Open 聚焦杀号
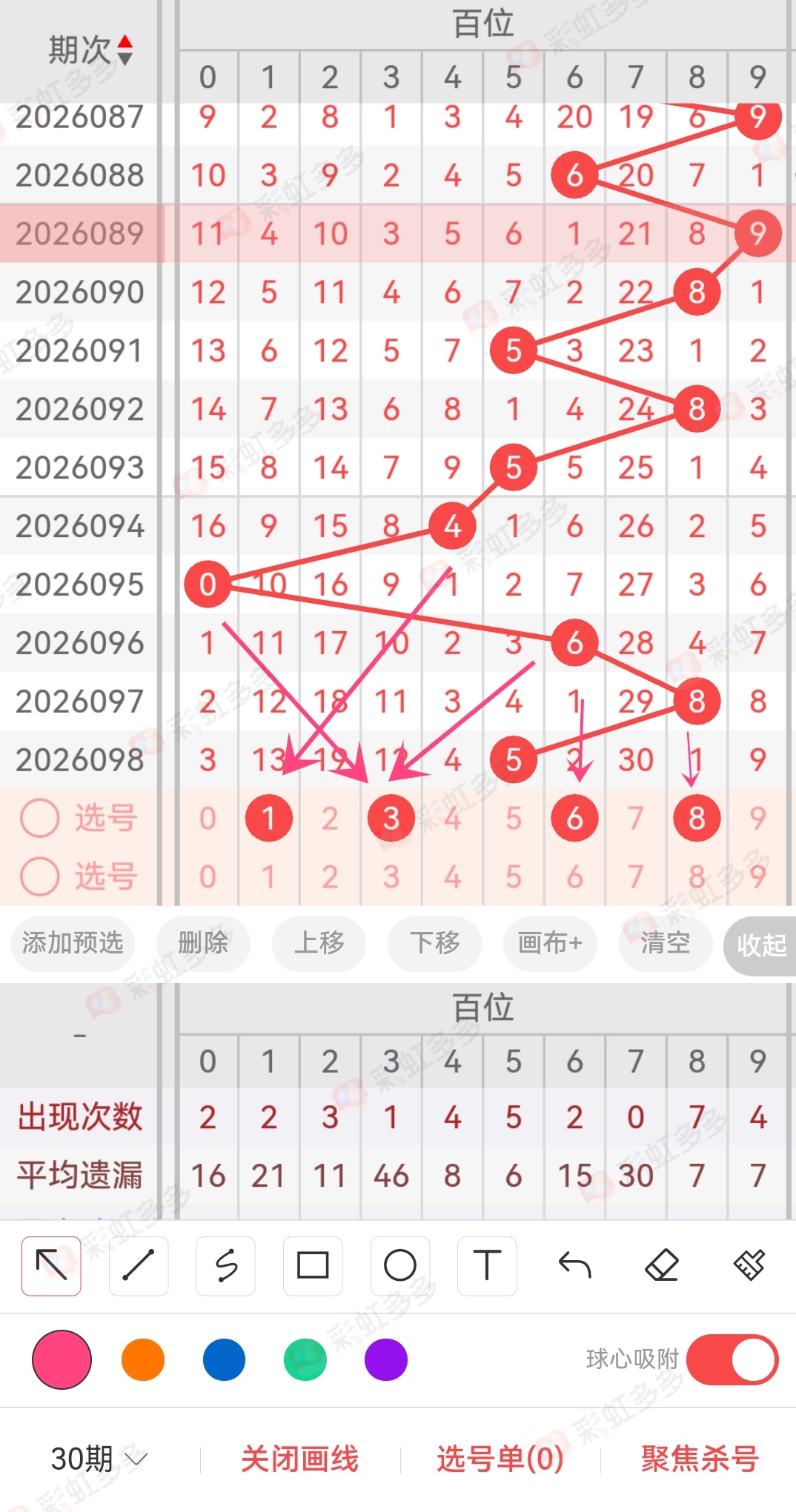 [x=700, y=1459]
